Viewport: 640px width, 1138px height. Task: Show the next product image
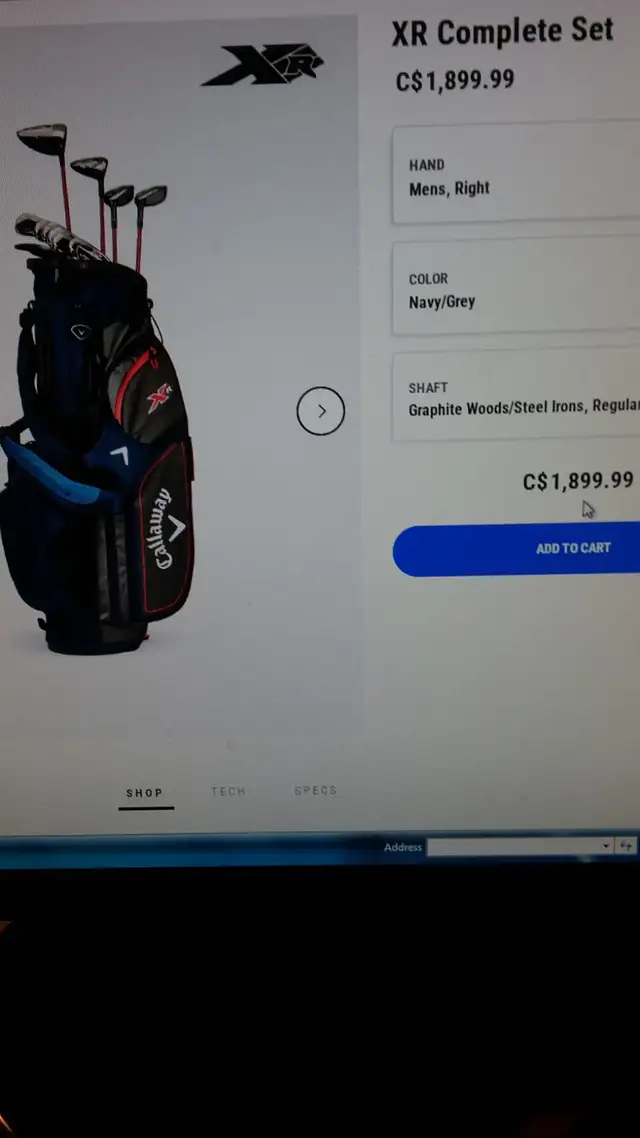tap(321, 411)
